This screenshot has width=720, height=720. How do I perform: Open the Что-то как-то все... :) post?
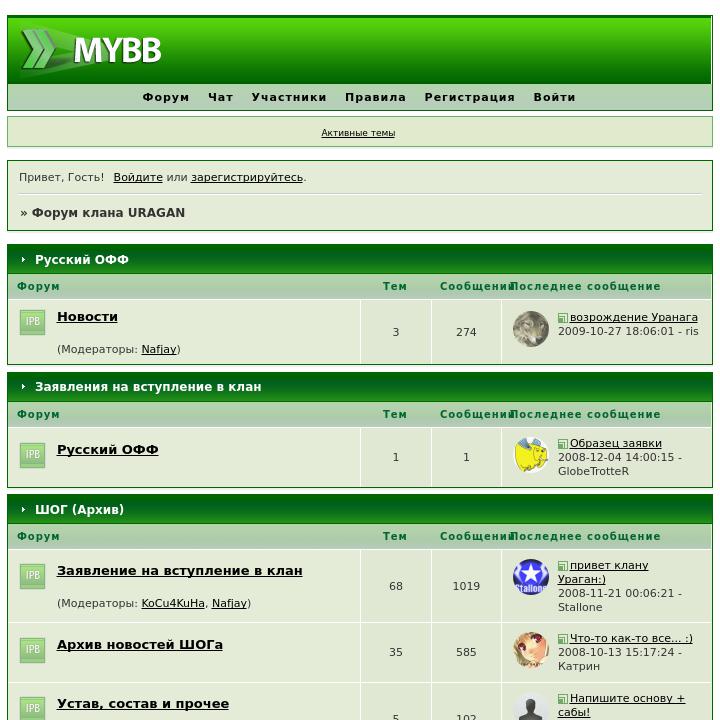(630, 638)
